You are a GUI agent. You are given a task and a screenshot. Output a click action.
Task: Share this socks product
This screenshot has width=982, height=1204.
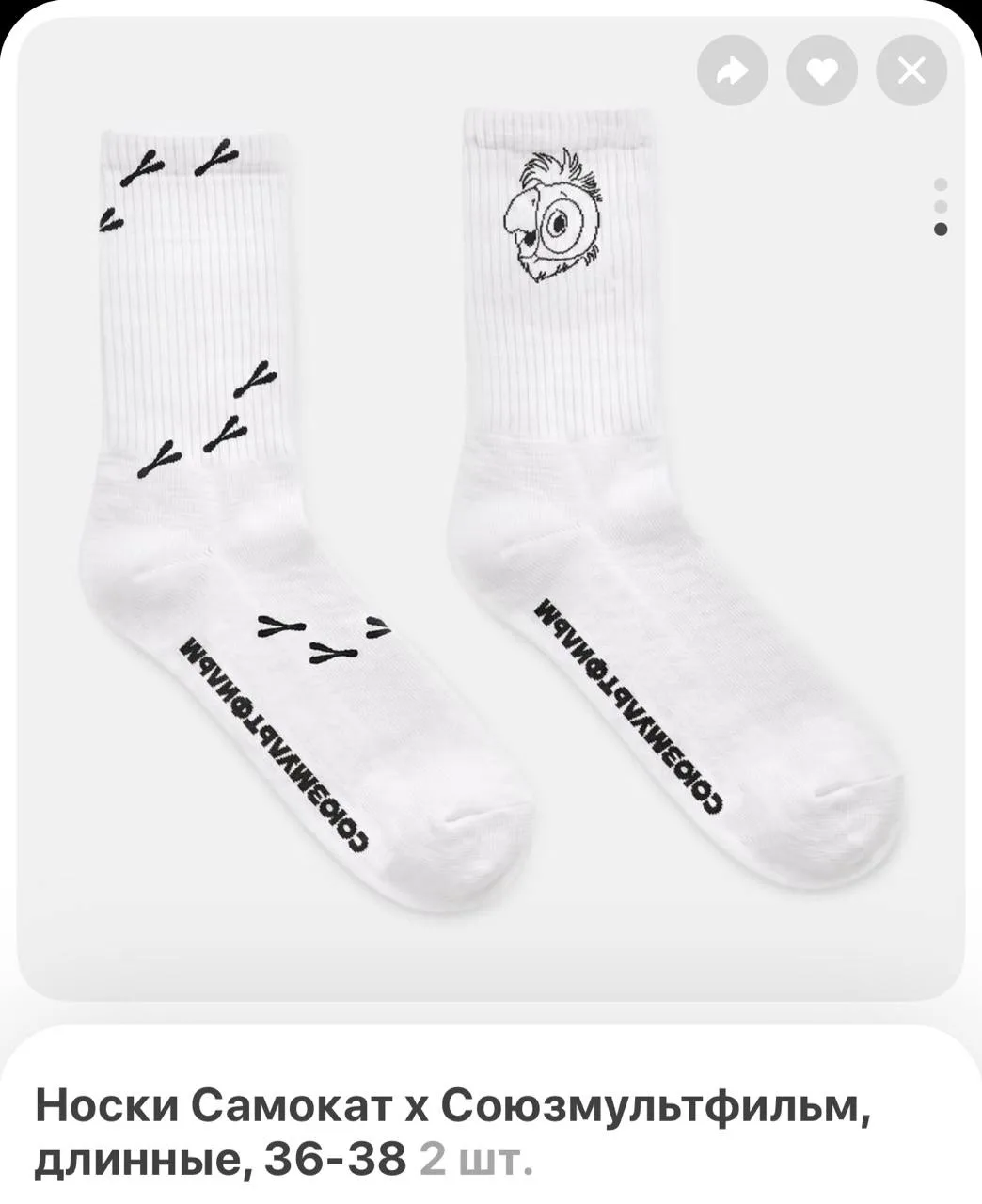coord(733,69)
